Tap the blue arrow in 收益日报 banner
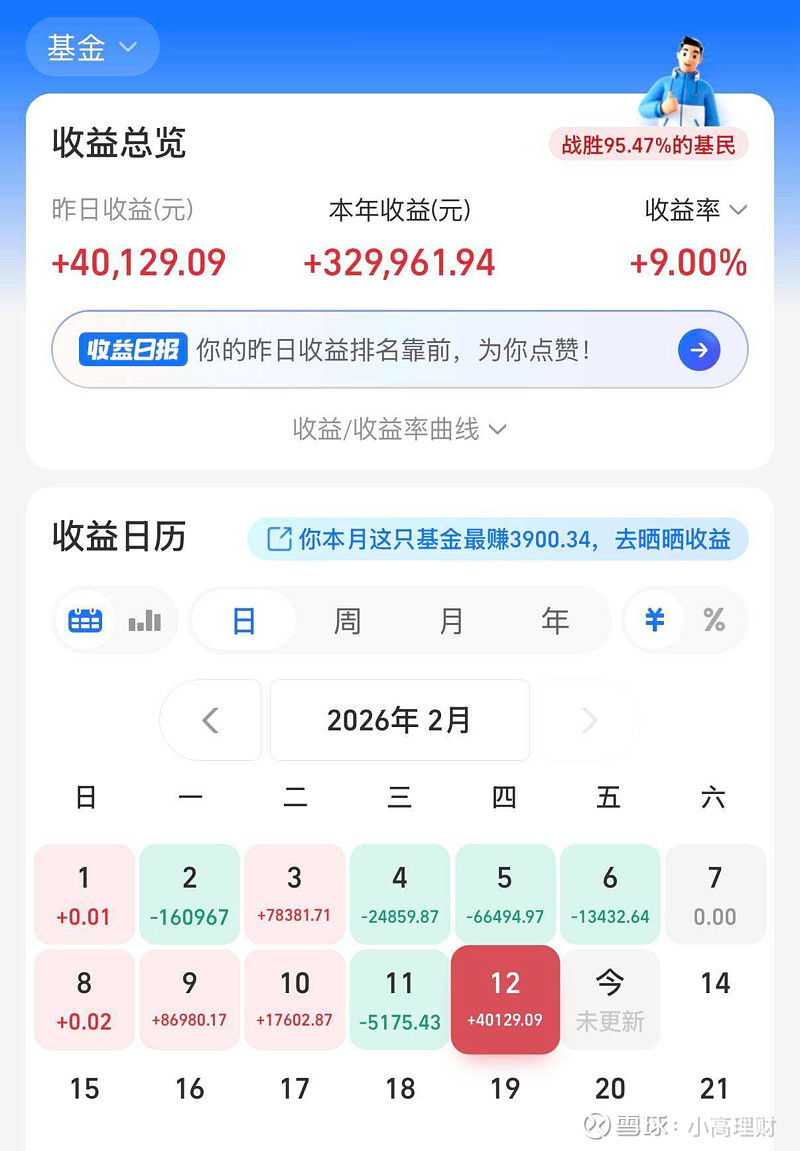Screen dimensions: 800x1151 [699, 350]
